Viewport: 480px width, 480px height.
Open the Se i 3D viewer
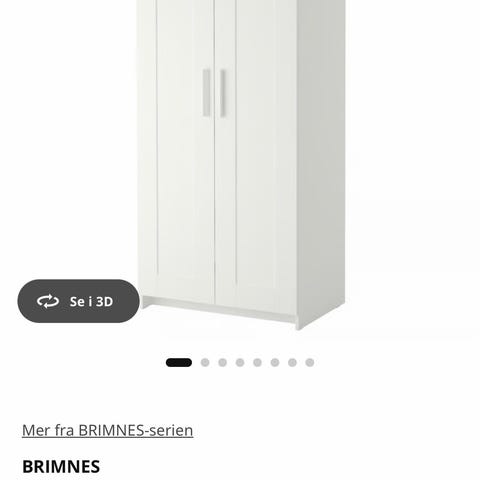tap(78, 301)
